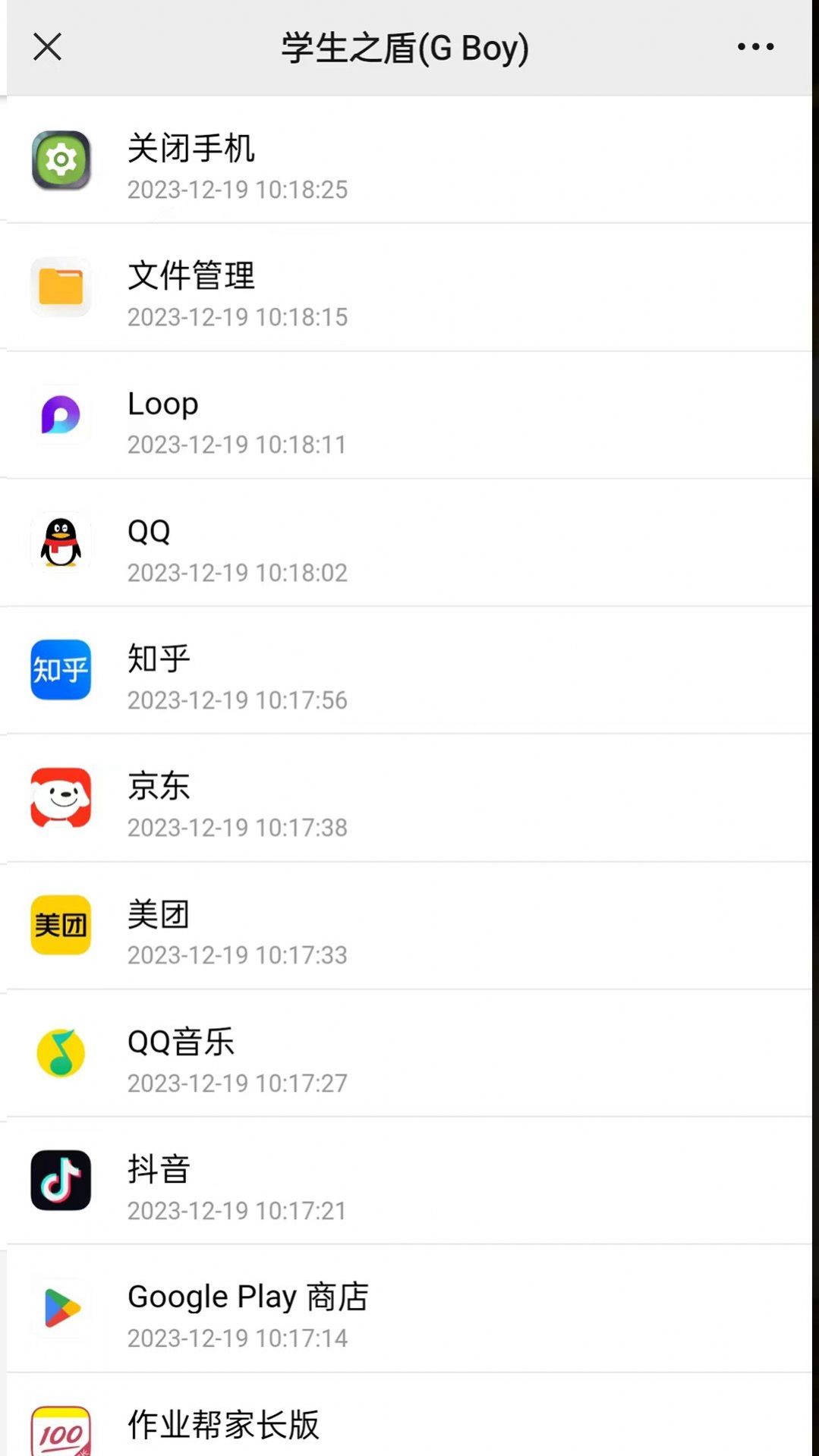Open the more options menu
The width and height of the screenshot is (819, 1456).
point(754,47)
